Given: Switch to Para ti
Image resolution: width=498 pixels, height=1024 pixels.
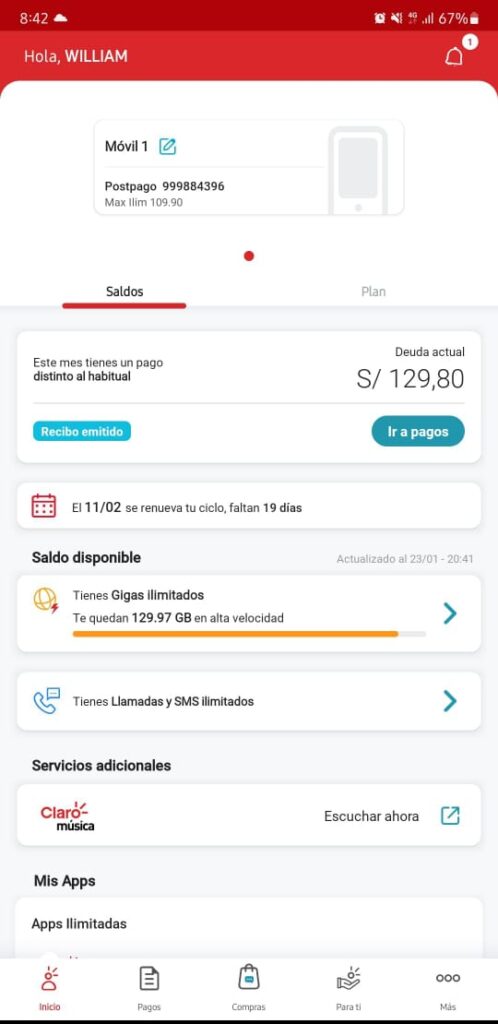Looking at the screenshot, I should point(348,989).
